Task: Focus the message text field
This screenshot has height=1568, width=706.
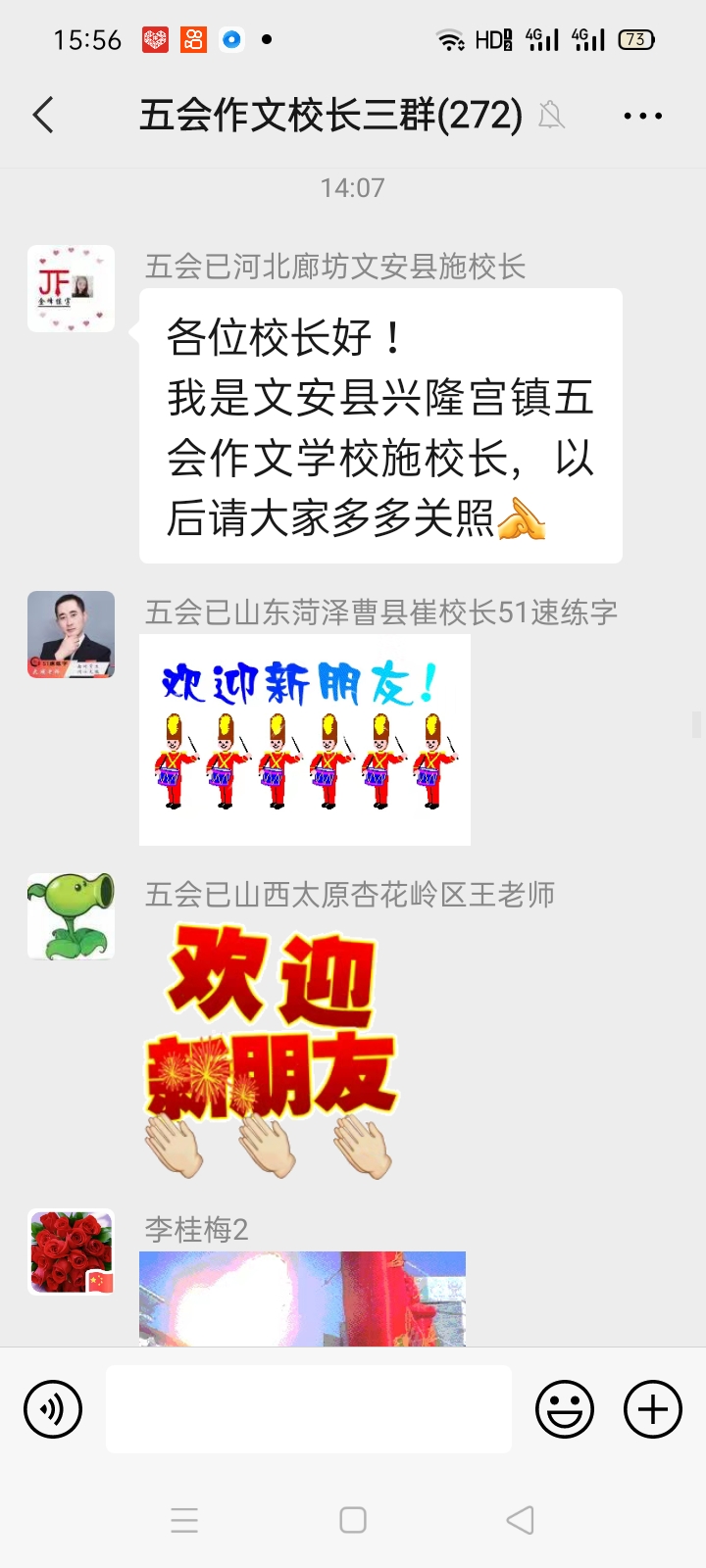Action: click(x=308, y=1409)
